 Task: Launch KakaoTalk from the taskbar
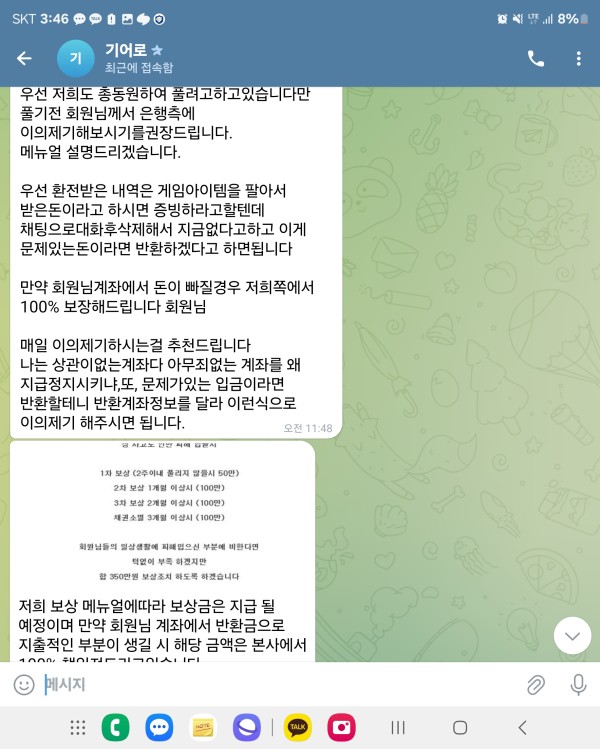tap(298, 727)
